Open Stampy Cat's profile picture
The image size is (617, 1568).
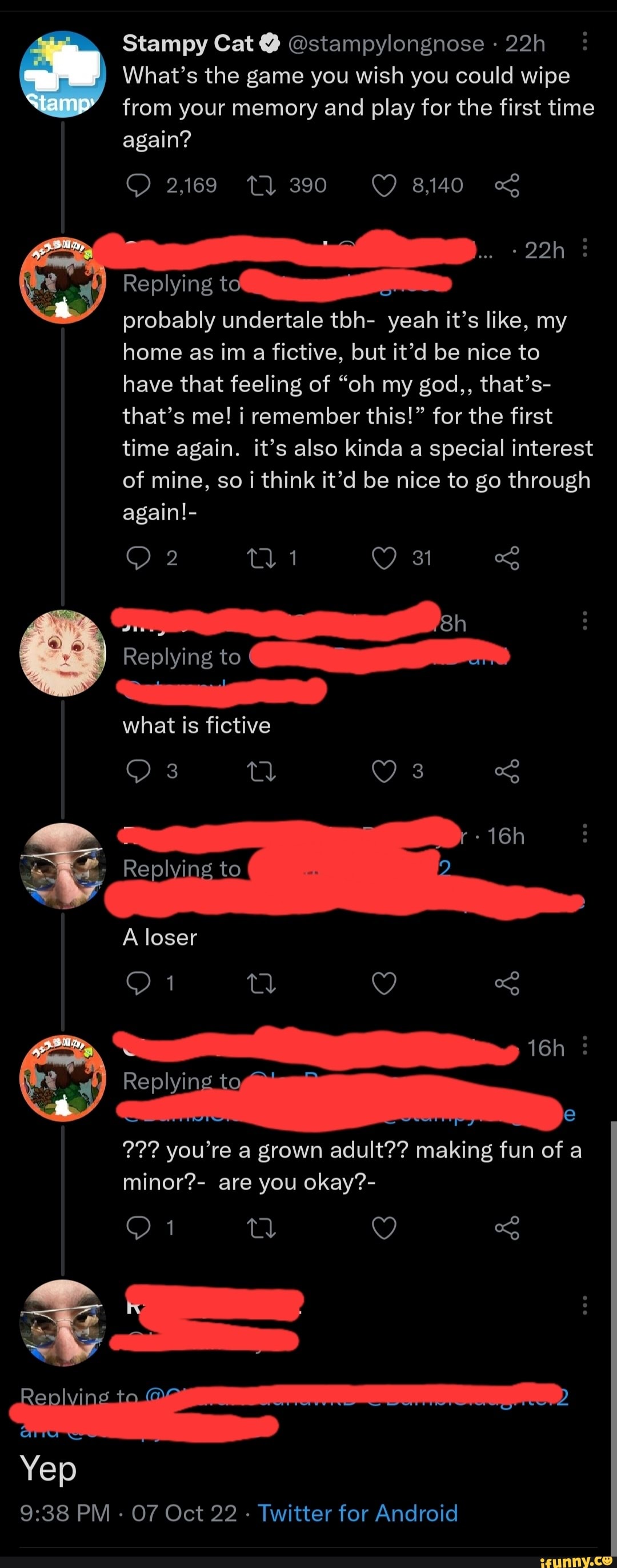coord(63,74)
